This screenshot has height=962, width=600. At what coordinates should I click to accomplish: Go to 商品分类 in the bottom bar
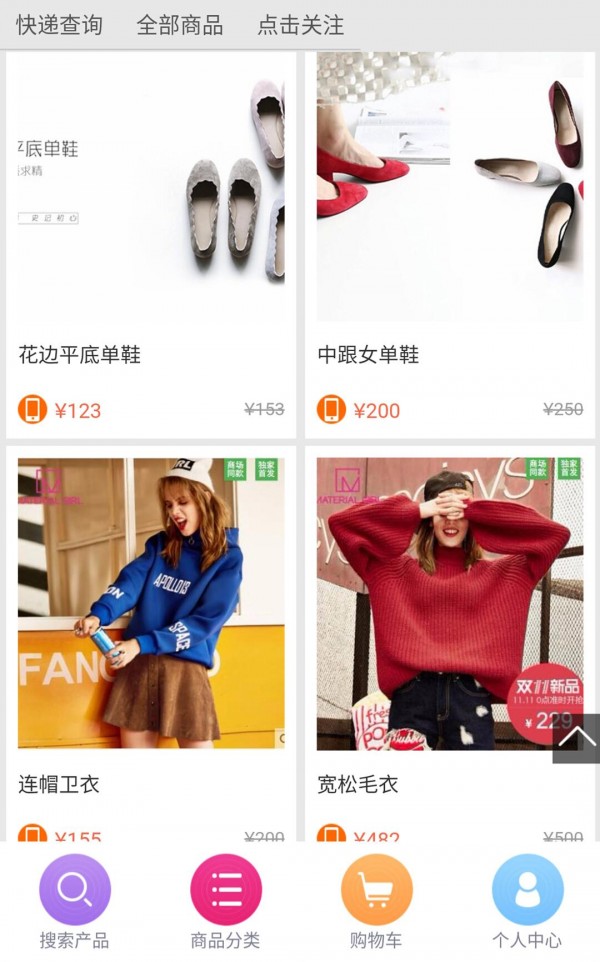pyautogui.click(x=226, y=900)
